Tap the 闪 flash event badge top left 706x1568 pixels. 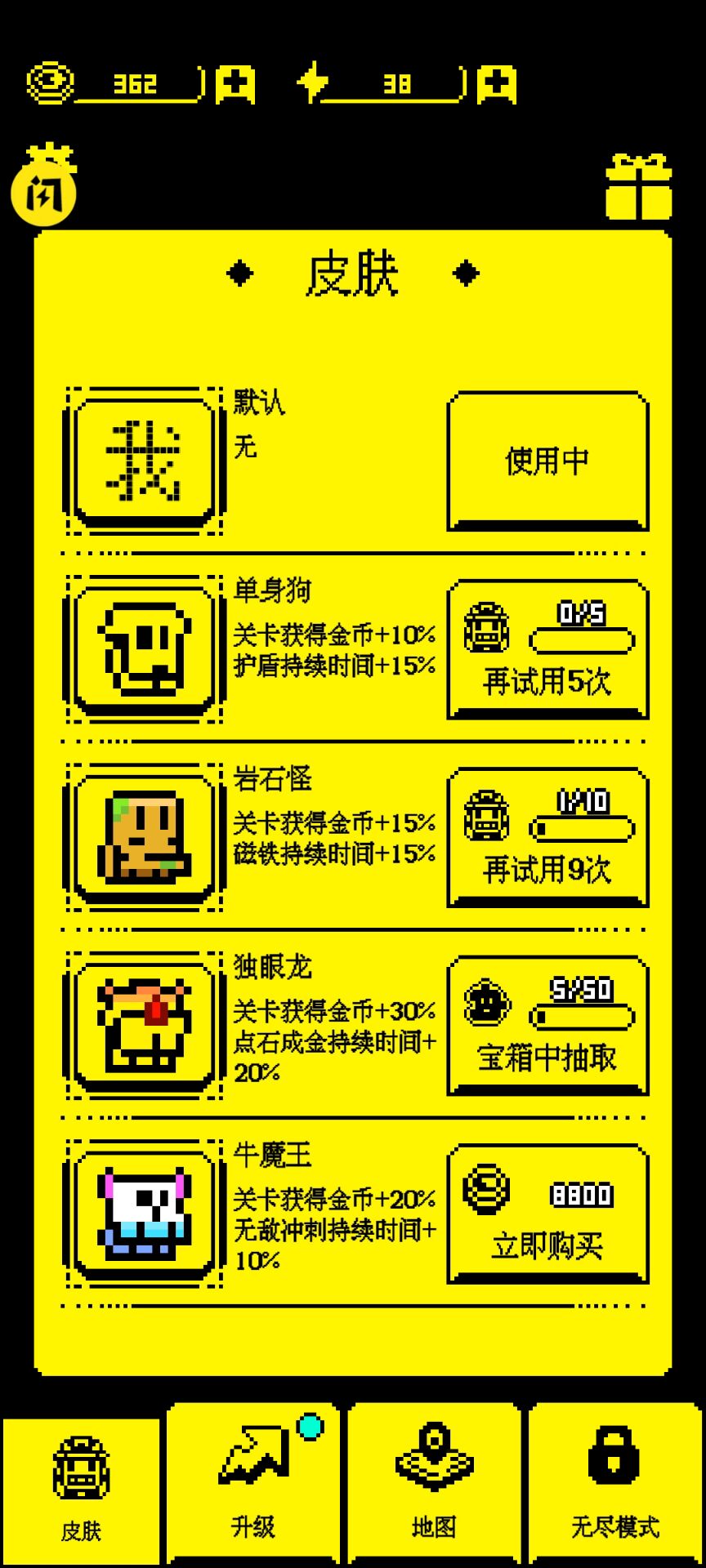pos(45,194)
